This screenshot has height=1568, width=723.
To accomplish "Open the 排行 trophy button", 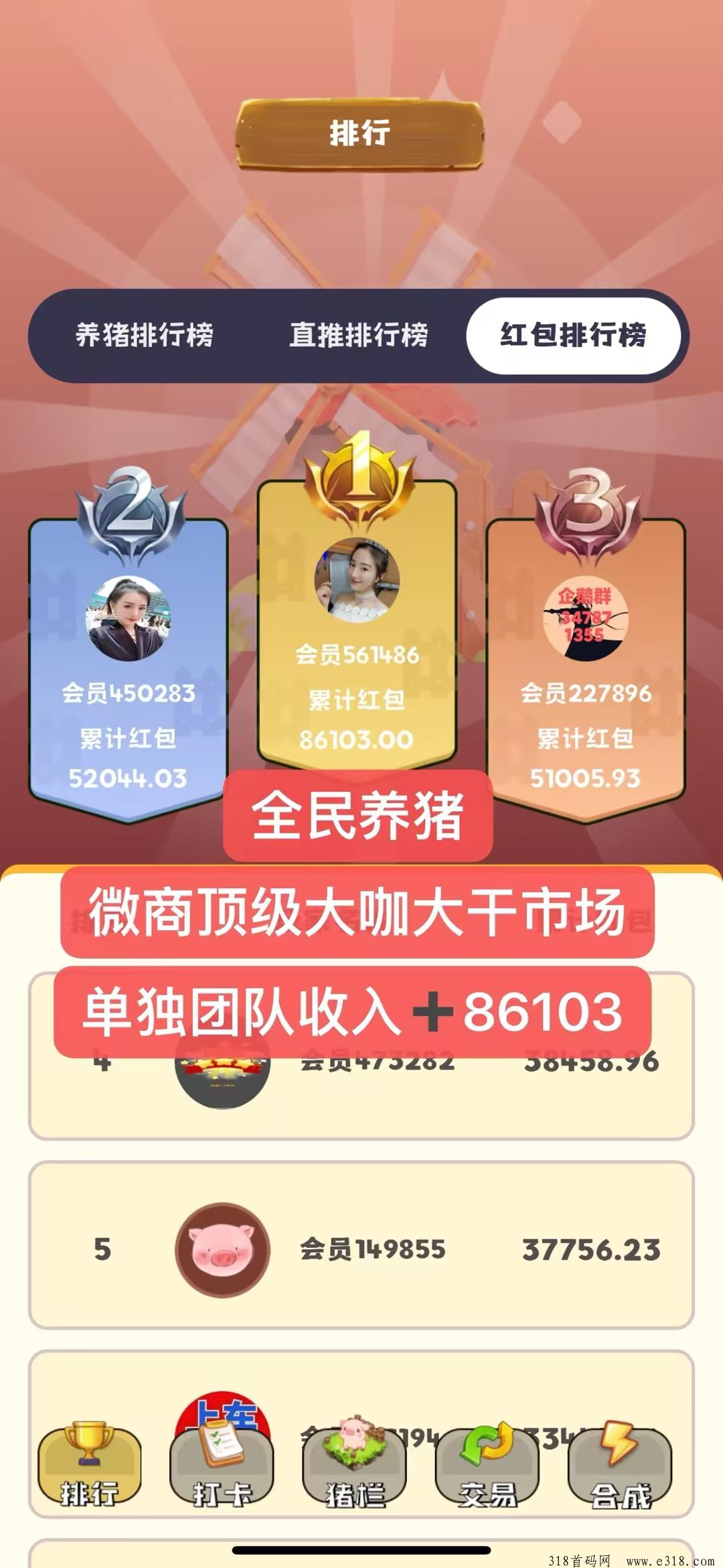I will pos(89,1464).
